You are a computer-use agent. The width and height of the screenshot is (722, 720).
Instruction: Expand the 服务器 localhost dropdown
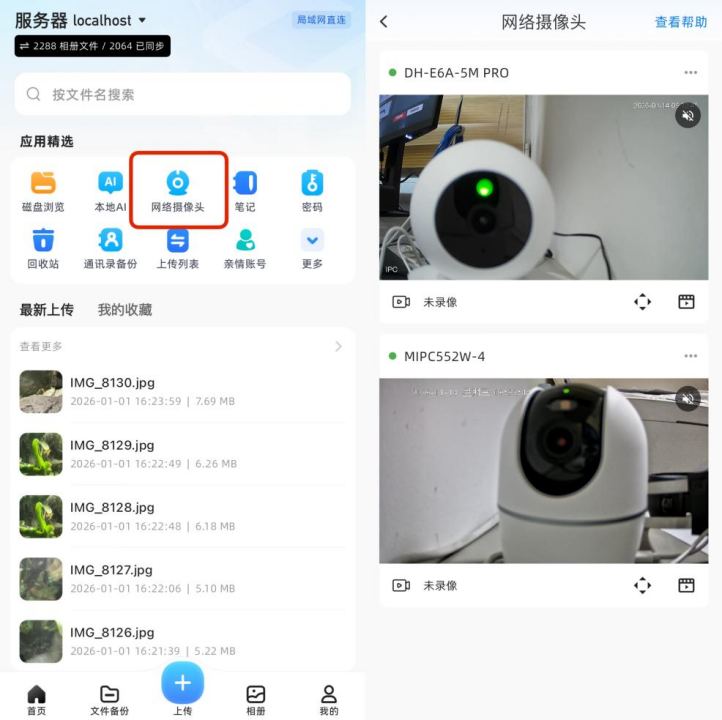(x=142, y=20)
